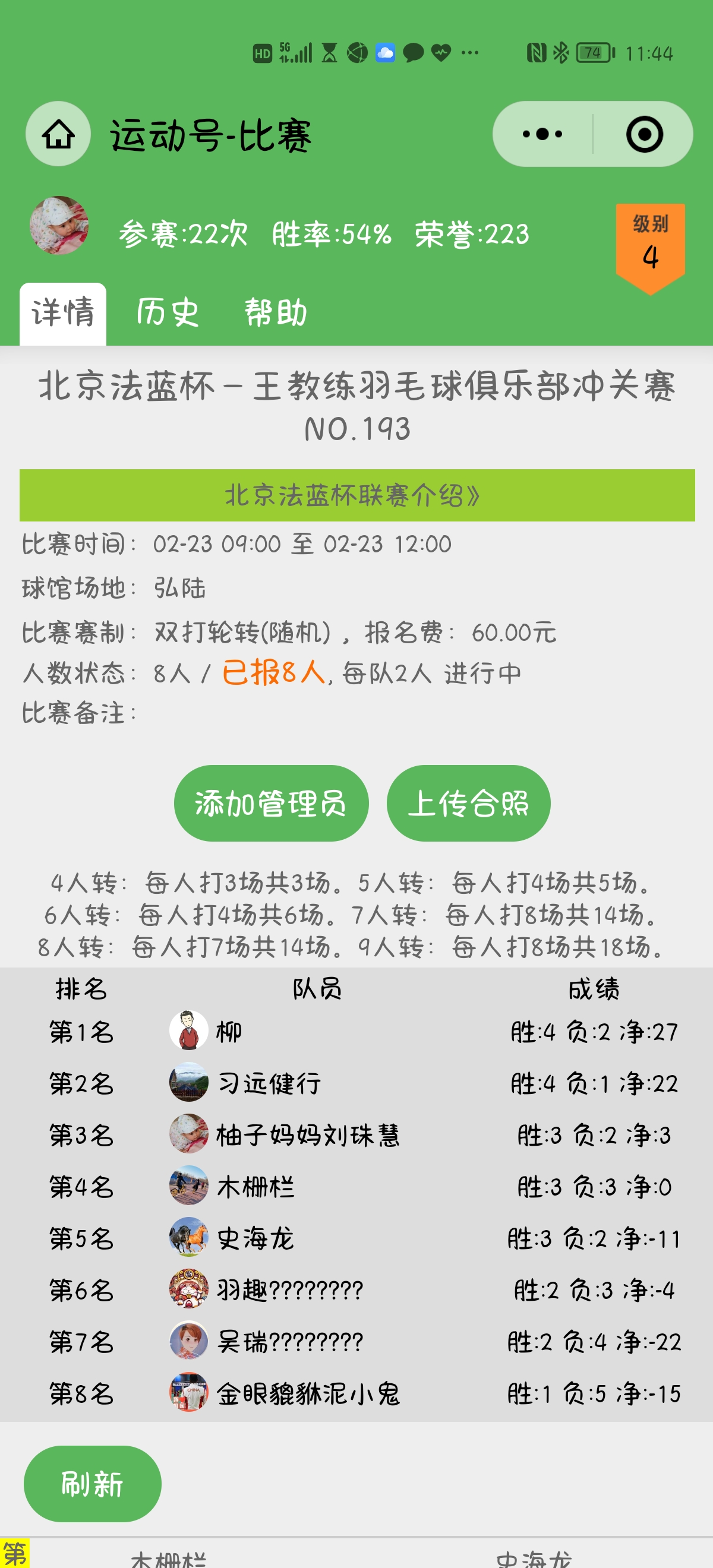
Task: Open 北京法蓝杯联赛介绍 banner
Action: point(357,495)
